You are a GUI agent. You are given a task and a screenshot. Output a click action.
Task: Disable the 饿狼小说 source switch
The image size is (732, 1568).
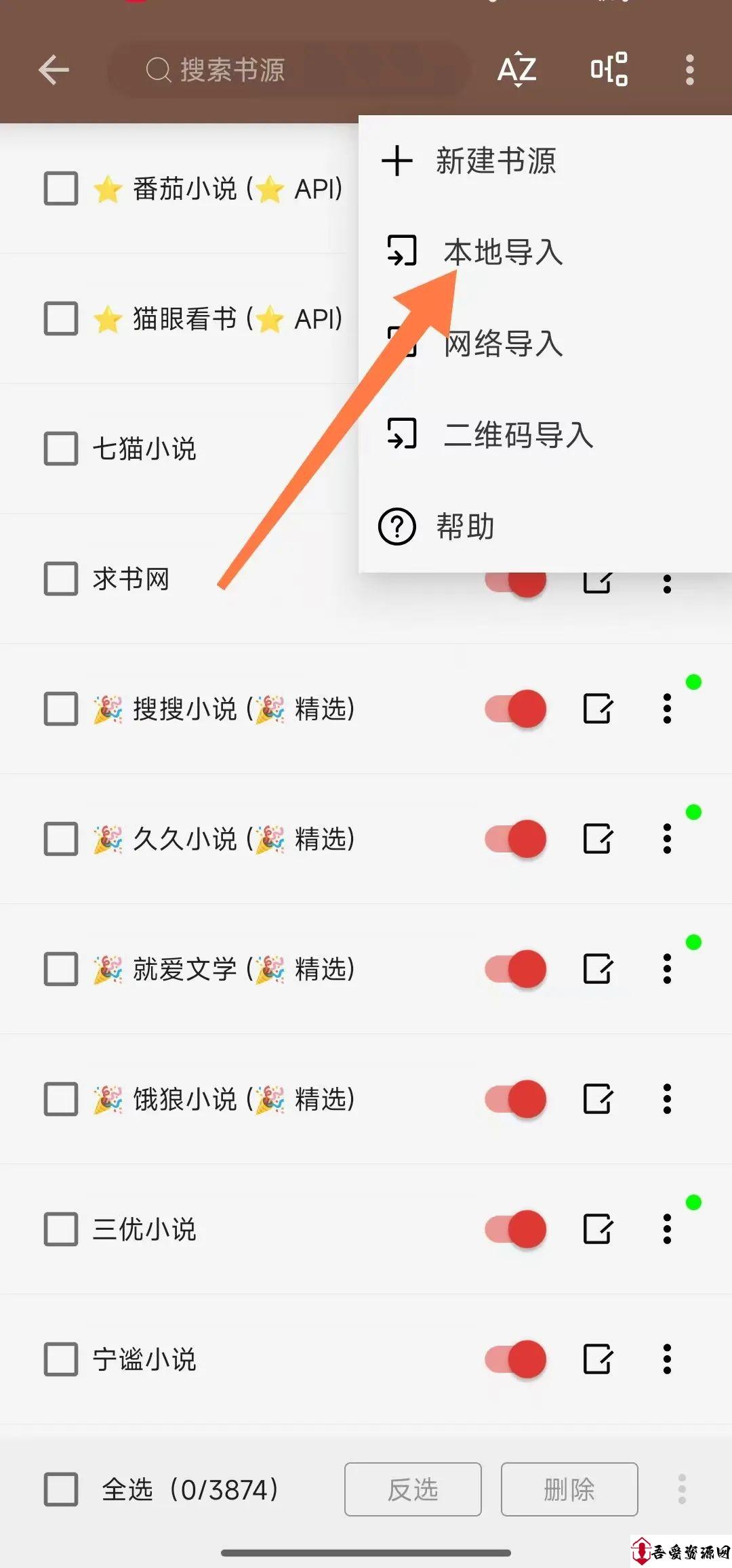[516, 1099]
